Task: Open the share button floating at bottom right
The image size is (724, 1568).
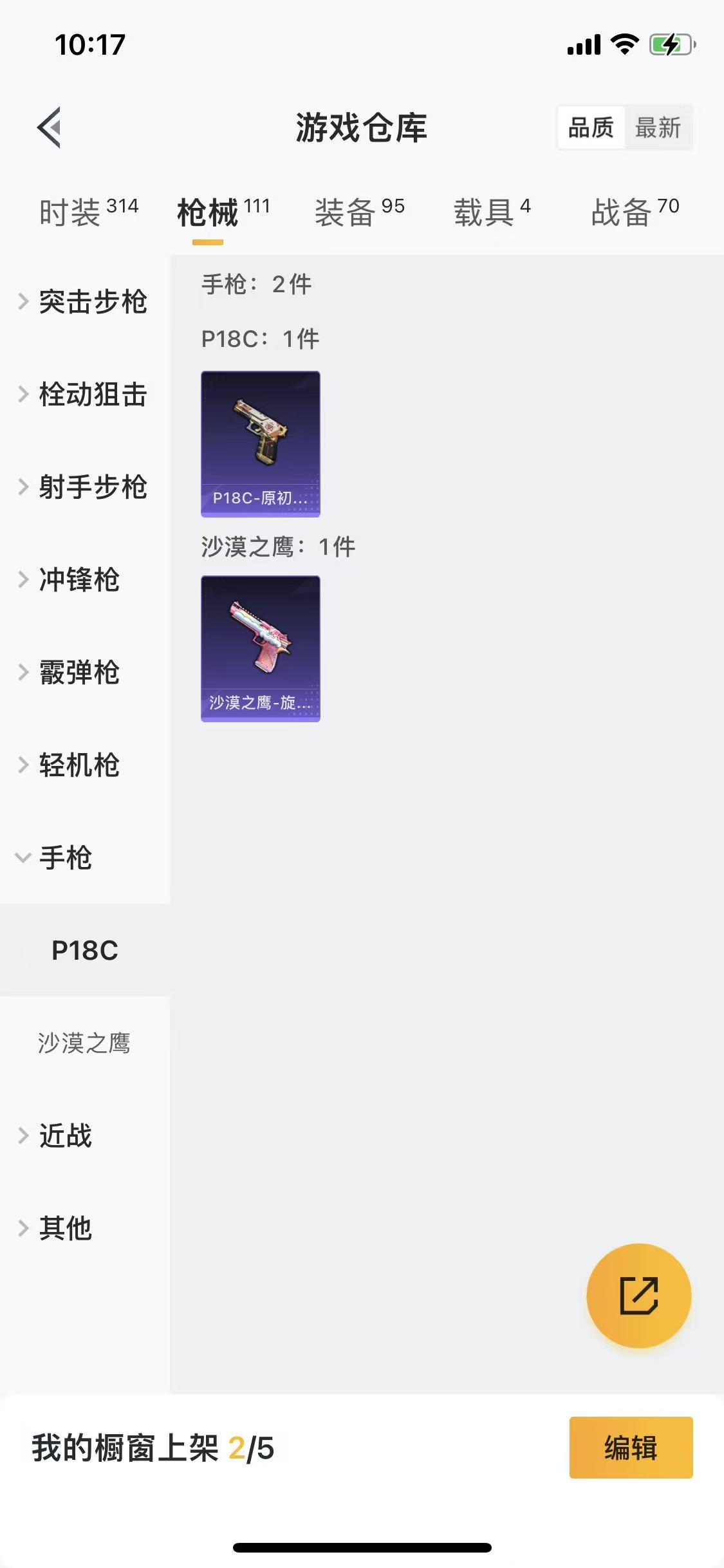Action: point(639,1296)
